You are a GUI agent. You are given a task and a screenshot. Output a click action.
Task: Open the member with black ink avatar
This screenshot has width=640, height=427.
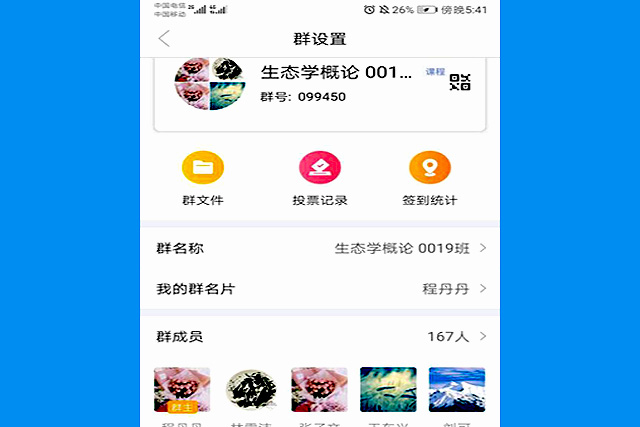click(x=252, y=391)
